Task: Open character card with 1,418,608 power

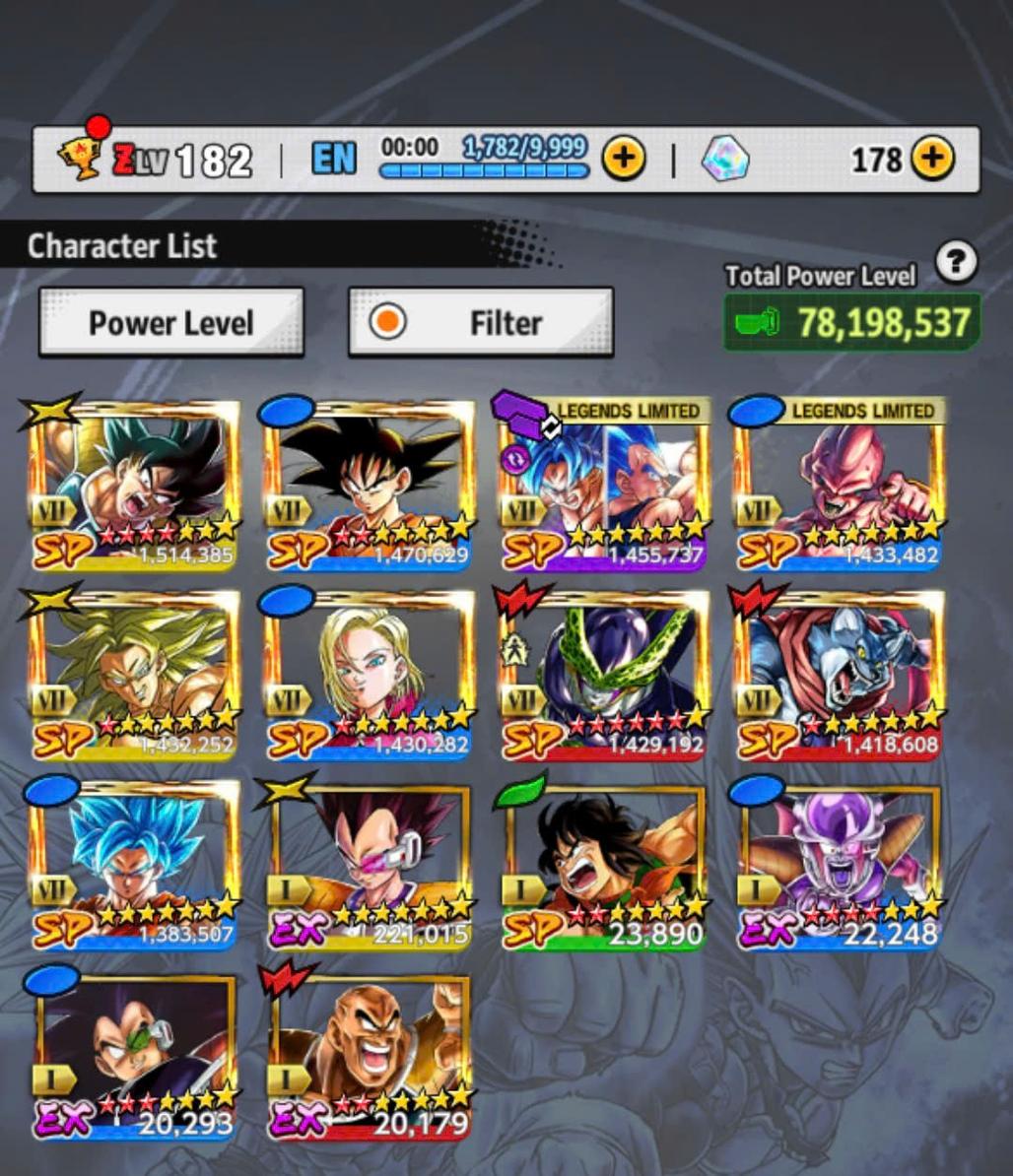Action: 839,676
